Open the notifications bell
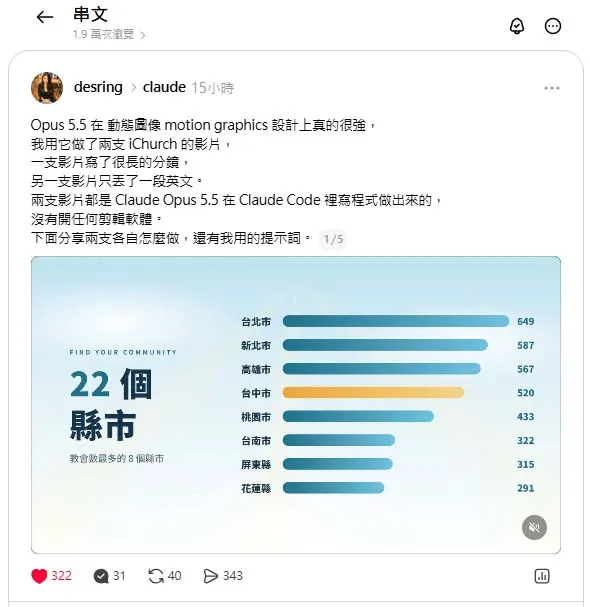This screenshot has width=590, height=607. [517, 26]
